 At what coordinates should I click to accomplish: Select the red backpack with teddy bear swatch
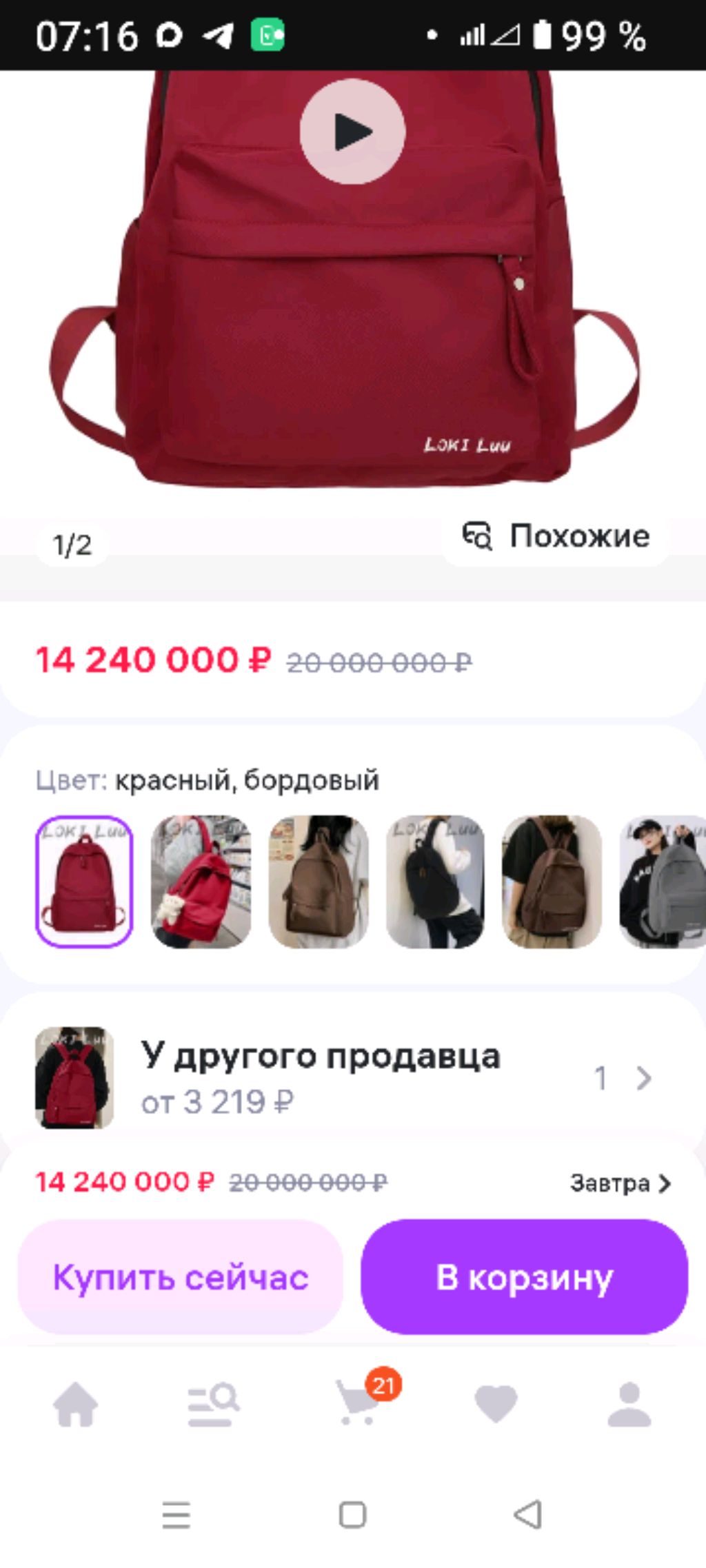[201, 882]
